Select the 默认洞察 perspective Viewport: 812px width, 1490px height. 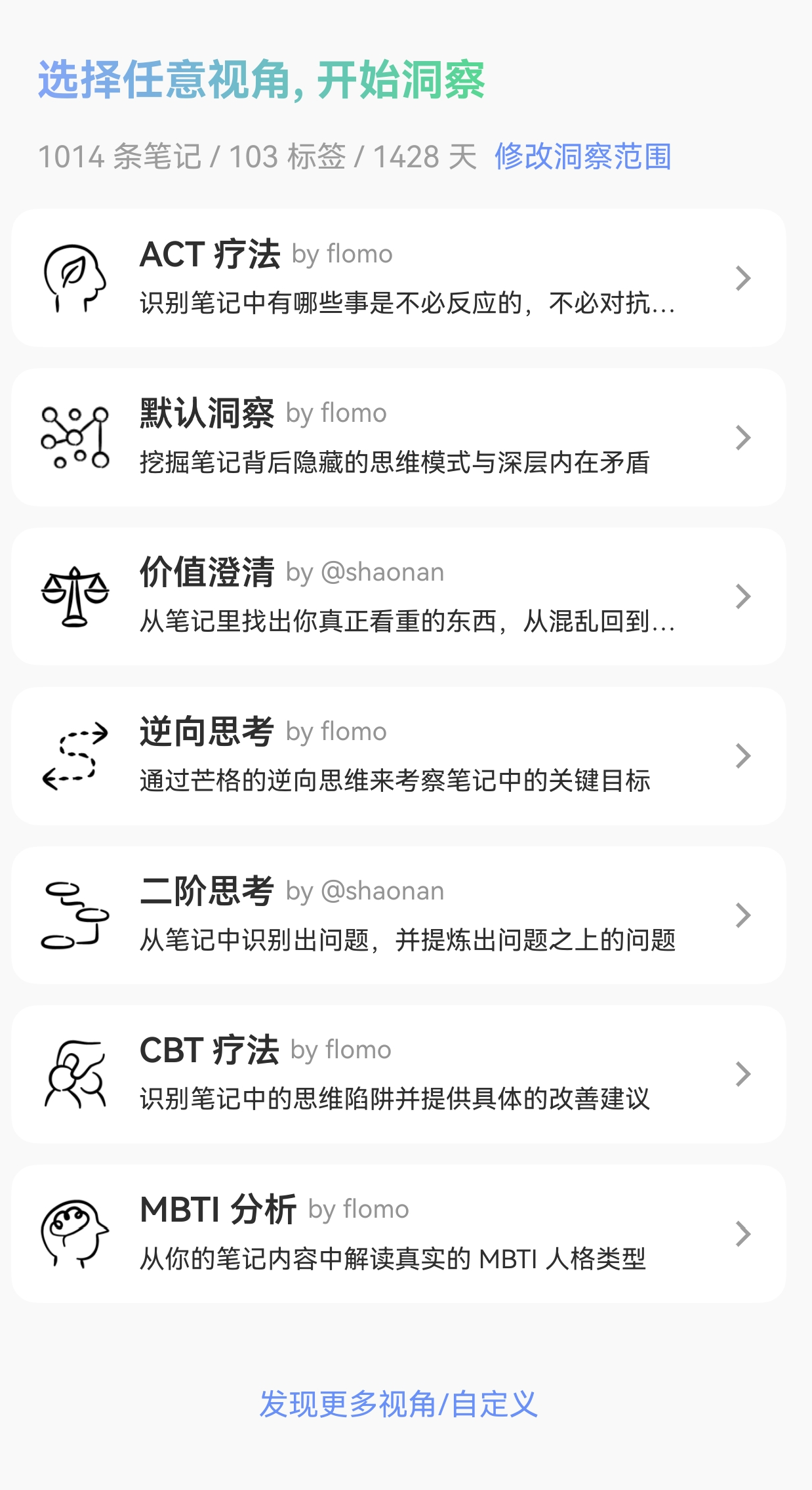tap(398, 437)
